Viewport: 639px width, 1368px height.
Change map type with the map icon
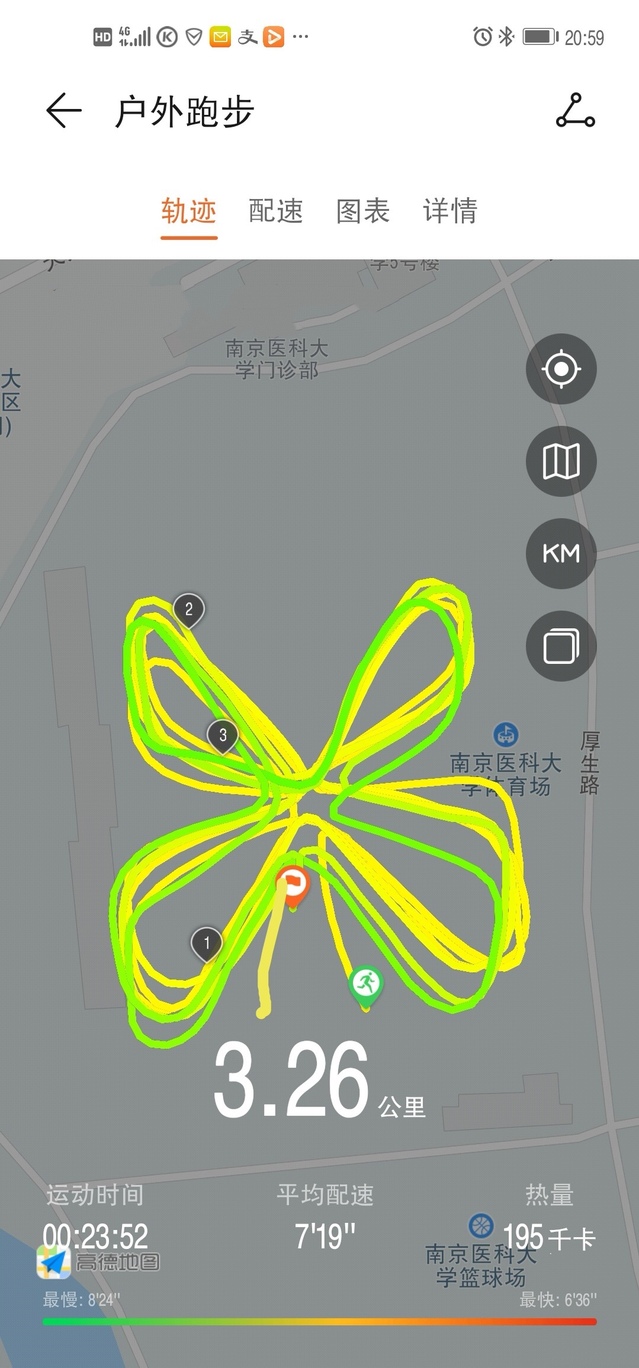(561, 461)
